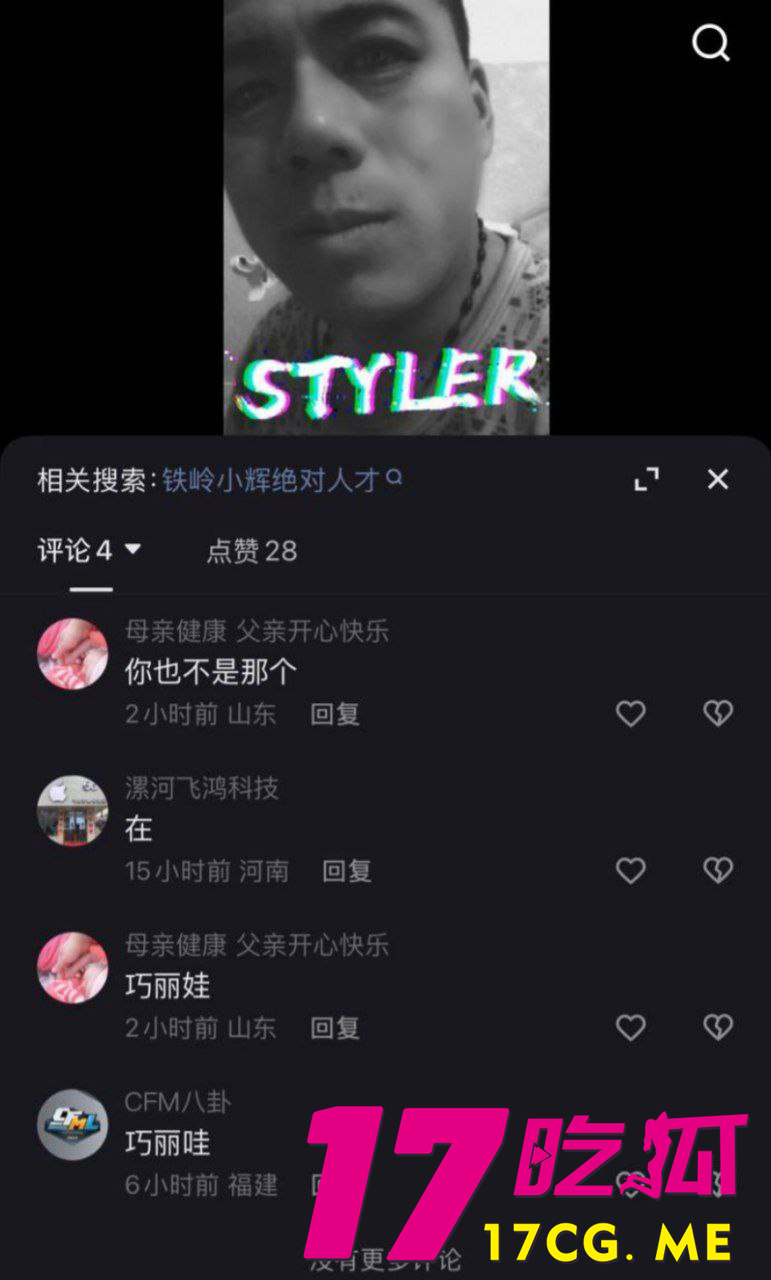Switch to the 点赞 28 tab
The width and height of the screenshot is (771, 1280).
(x=251, y=551)
